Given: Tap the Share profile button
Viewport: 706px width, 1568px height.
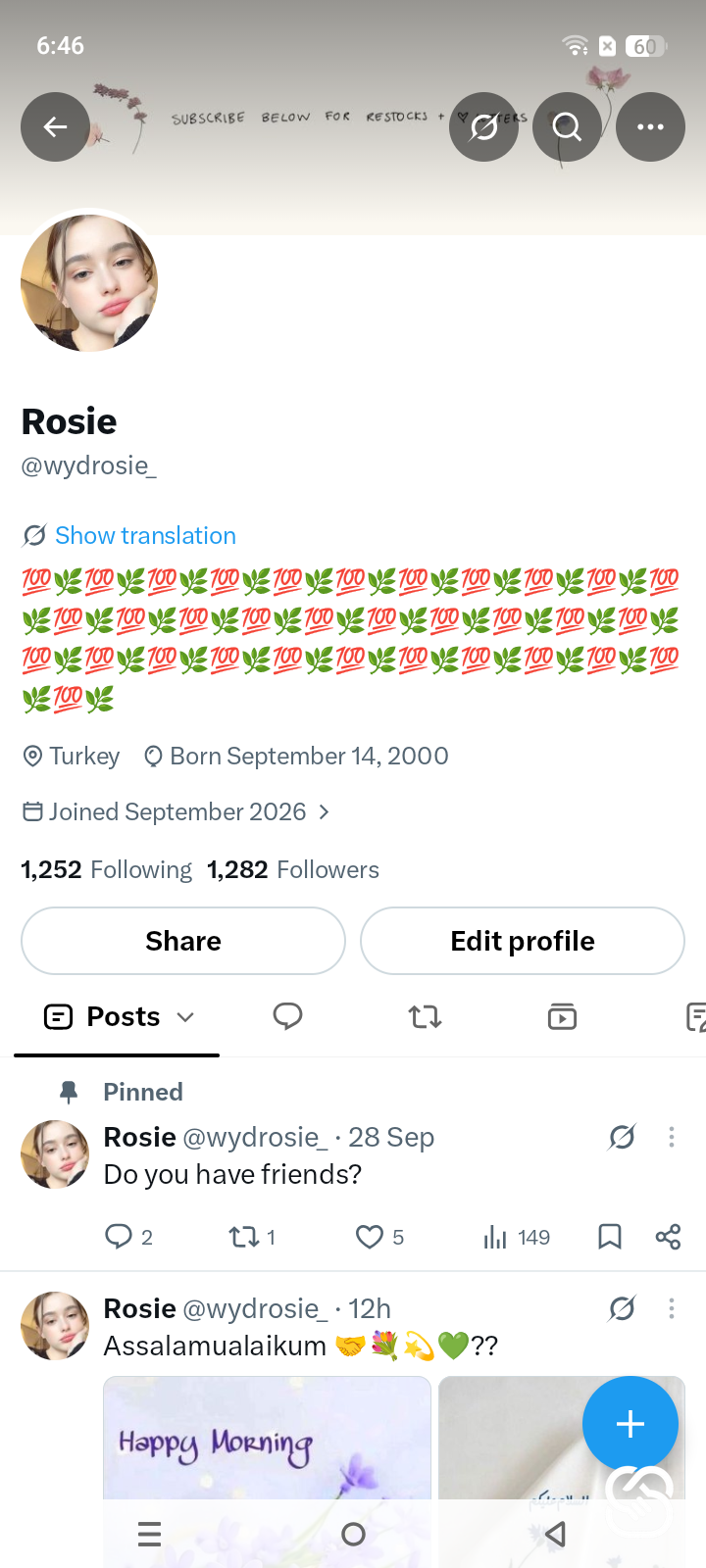Looking at the screenshot, I should click(183, 941).
